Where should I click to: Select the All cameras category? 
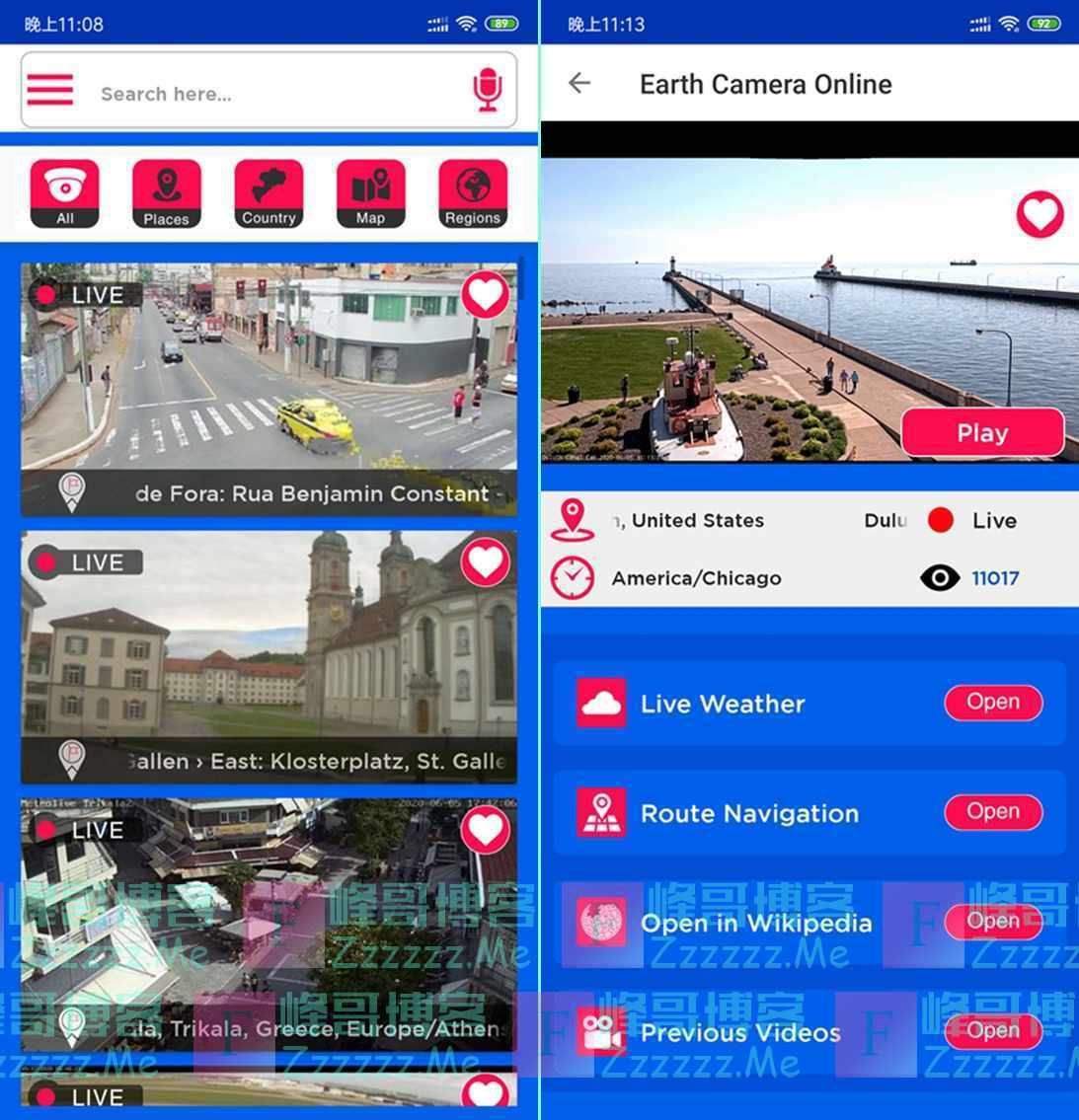pos(65,193)
